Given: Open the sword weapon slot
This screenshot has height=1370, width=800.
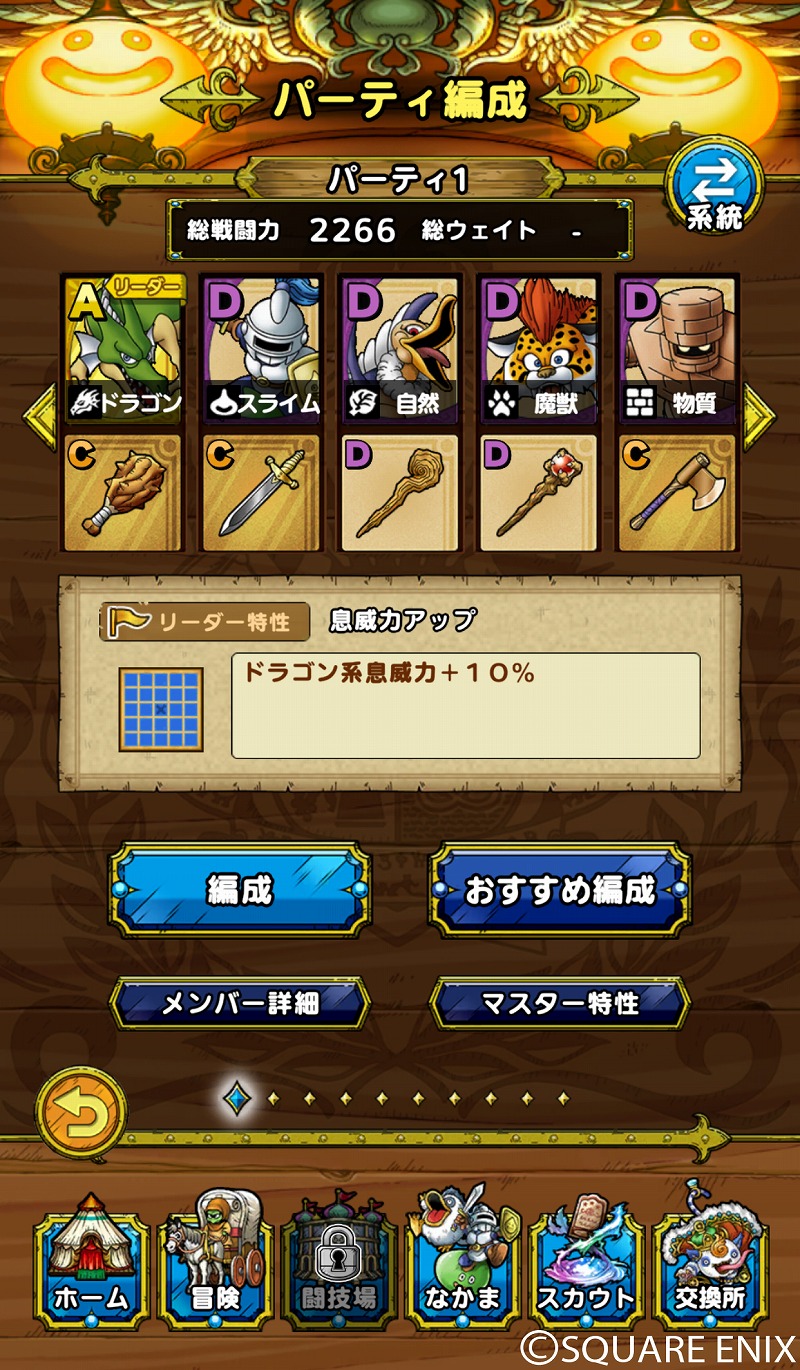Looking at the screenshot, I should click(x=262, y=493).
